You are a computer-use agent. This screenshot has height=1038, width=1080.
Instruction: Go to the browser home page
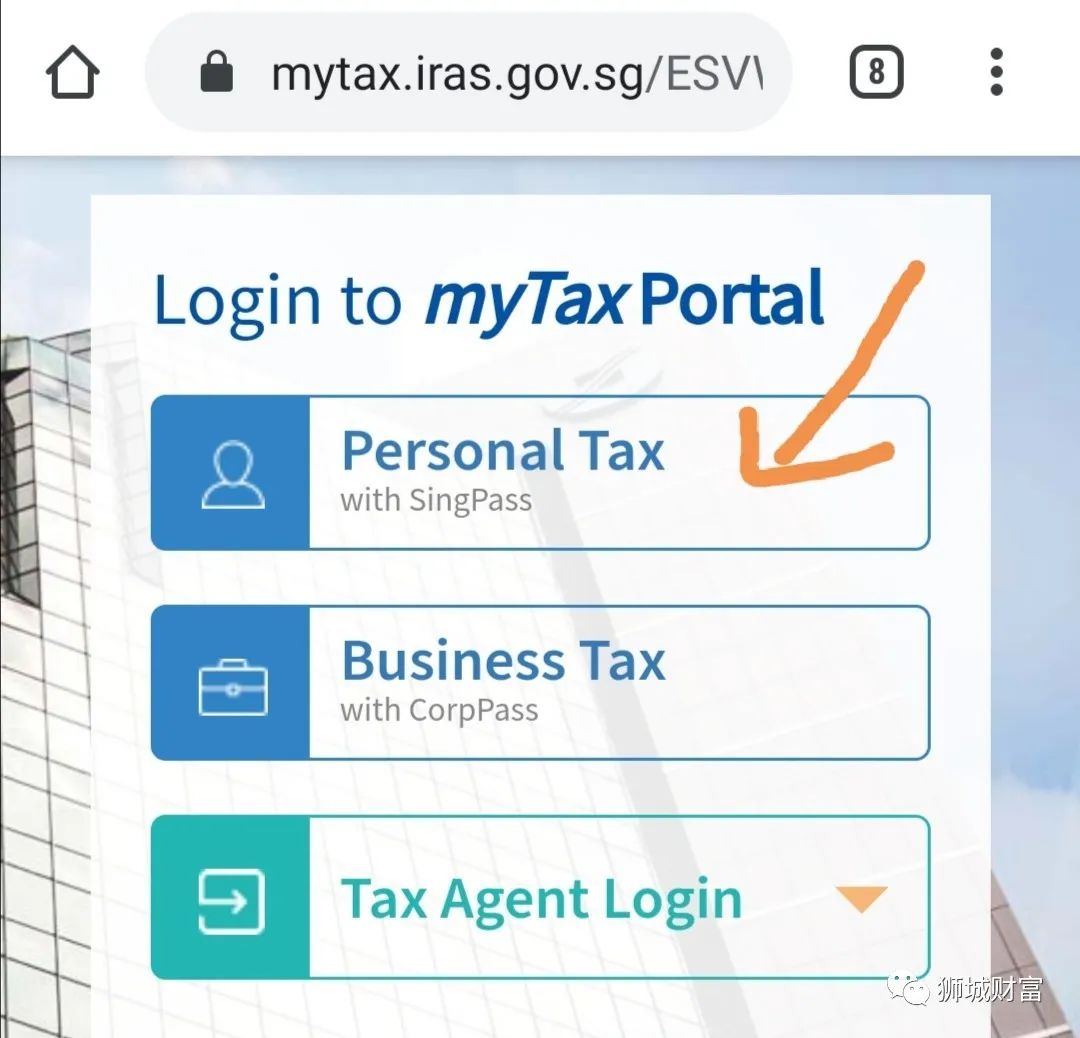tap(73, 74)
